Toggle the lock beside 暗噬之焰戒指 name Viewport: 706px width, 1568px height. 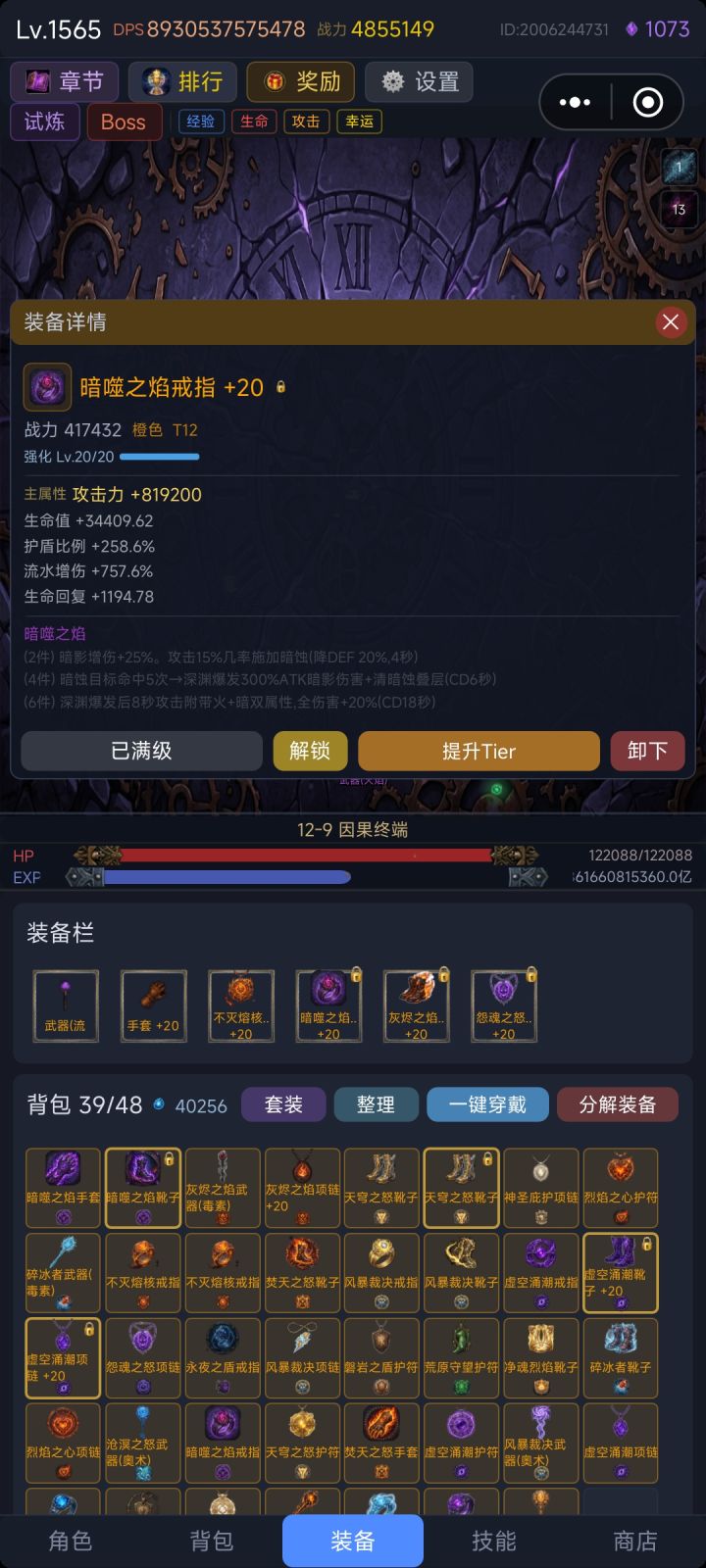coord(283,388)
